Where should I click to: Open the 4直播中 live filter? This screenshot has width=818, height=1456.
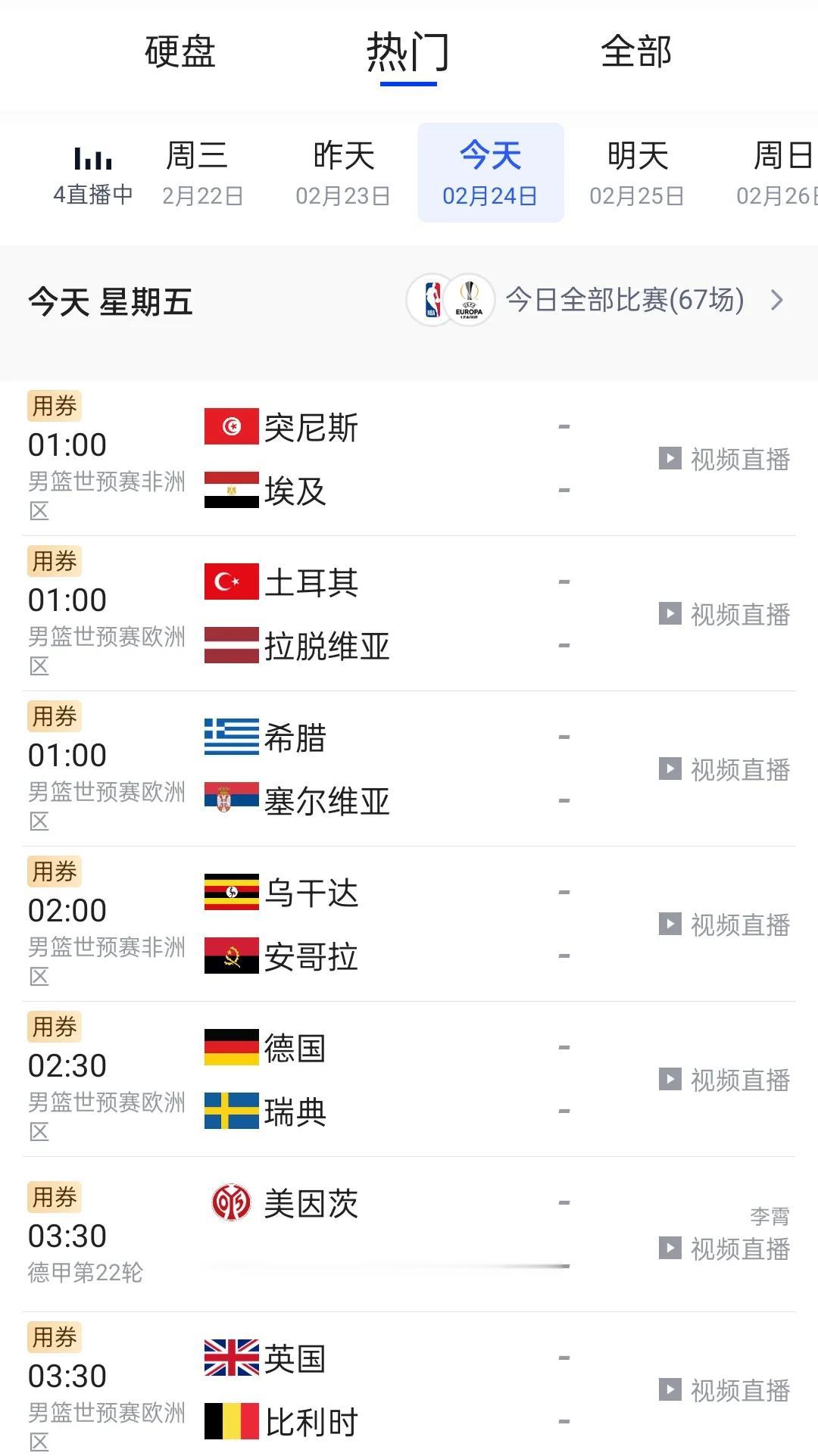click(92, 174)
